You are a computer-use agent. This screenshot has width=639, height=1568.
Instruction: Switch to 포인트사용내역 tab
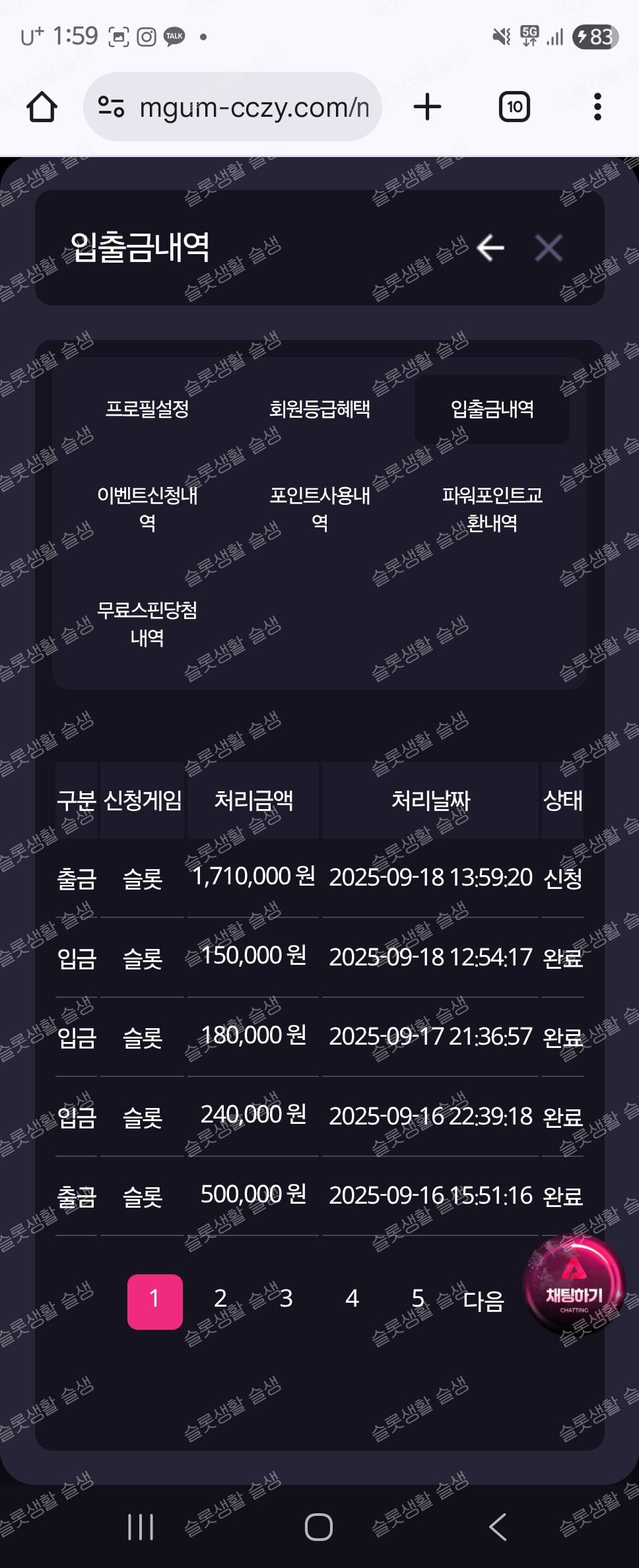(x=319, y=509)
